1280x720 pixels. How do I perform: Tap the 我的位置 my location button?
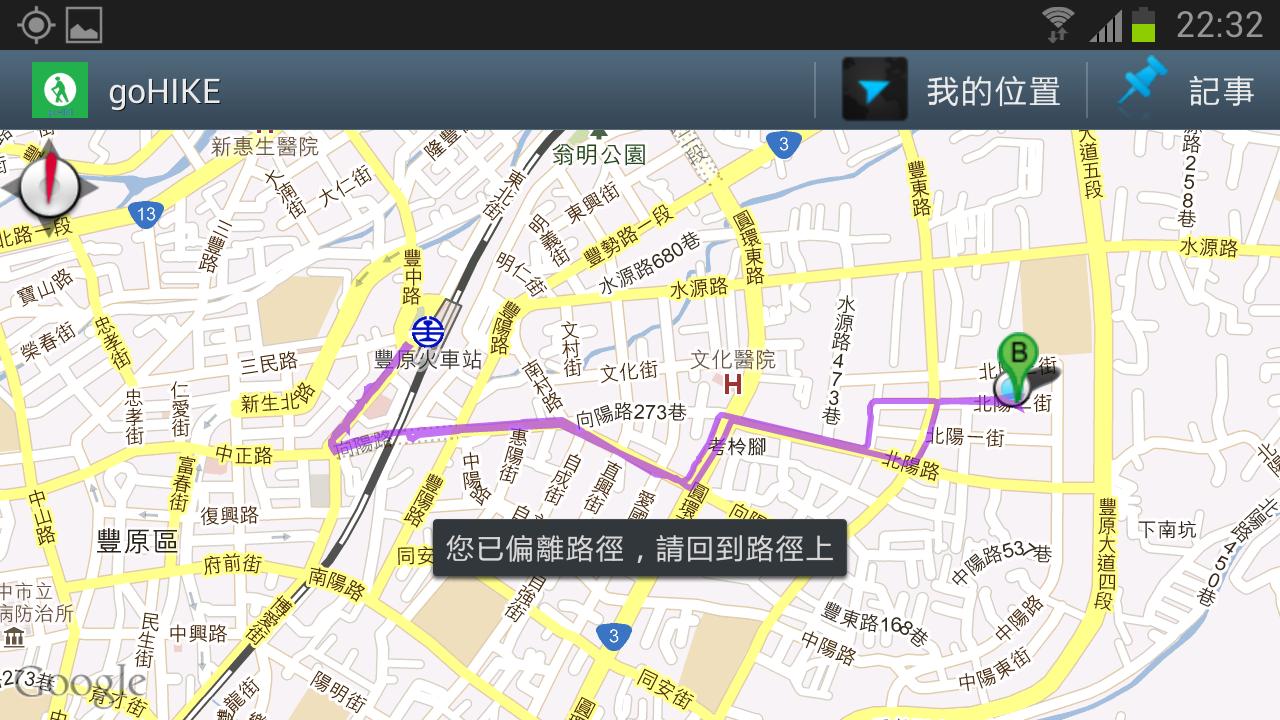pyautogui.click(x=951, y=91)
